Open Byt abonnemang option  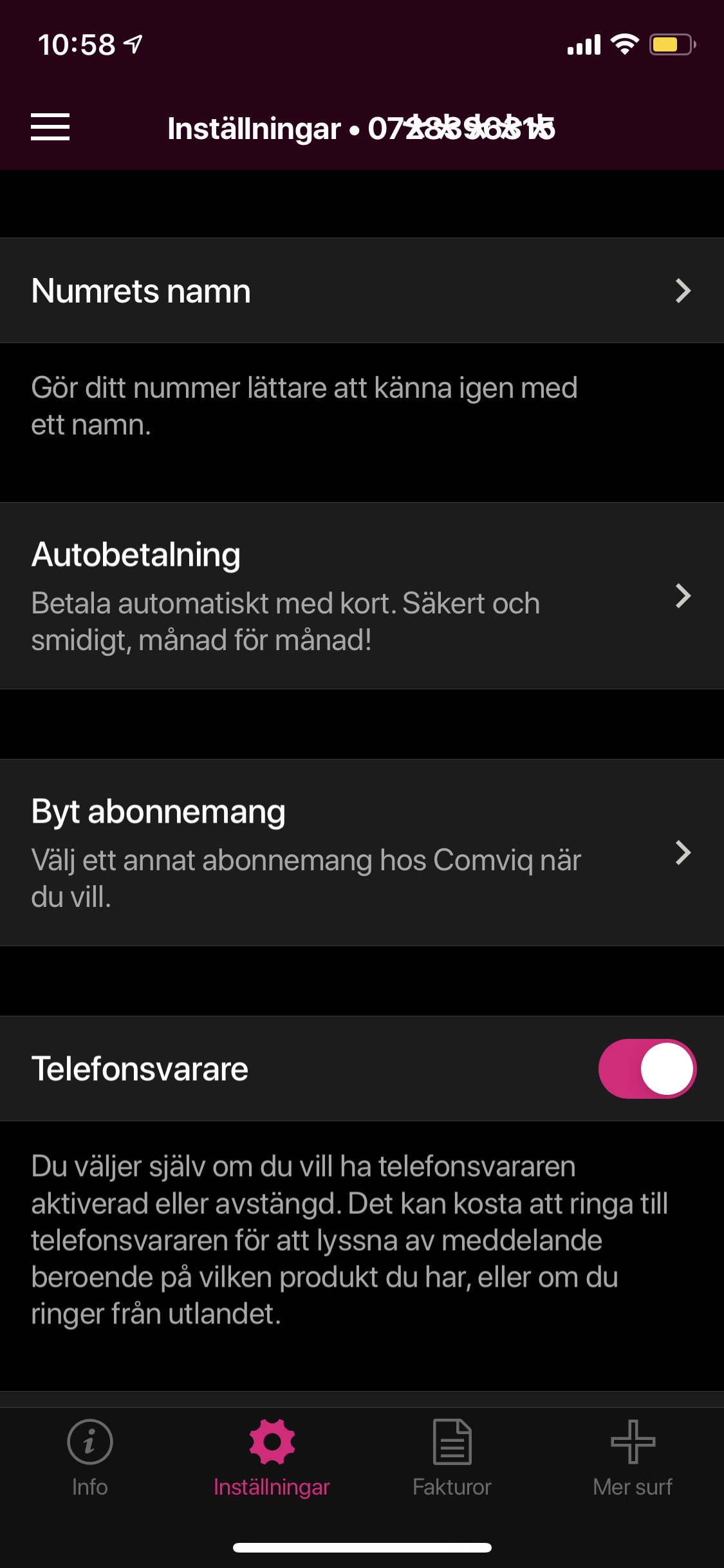click(x=362, y=853)
